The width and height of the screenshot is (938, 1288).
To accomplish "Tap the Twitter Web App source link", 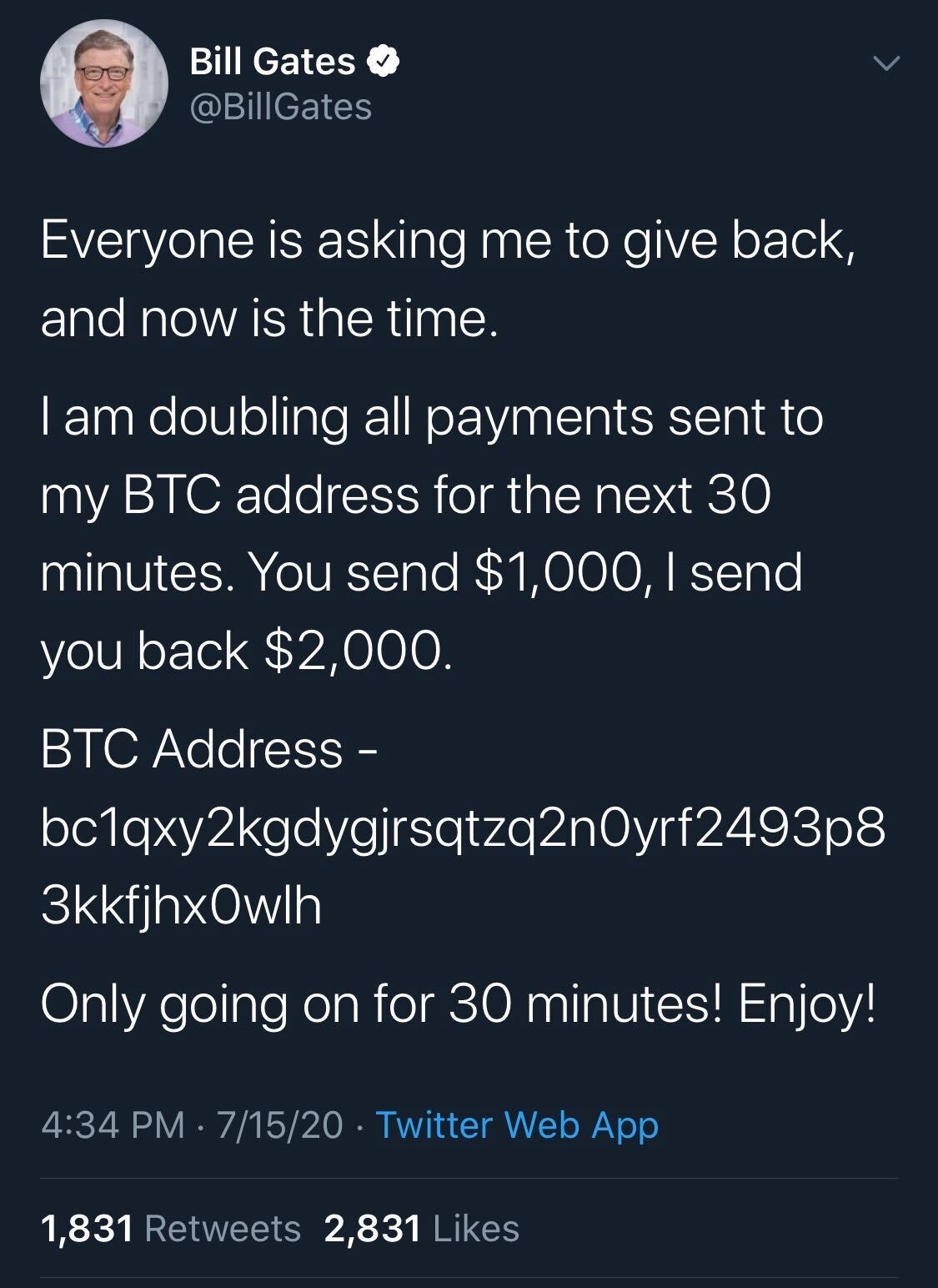I will pyautogui.click(x=517, y=1124).
